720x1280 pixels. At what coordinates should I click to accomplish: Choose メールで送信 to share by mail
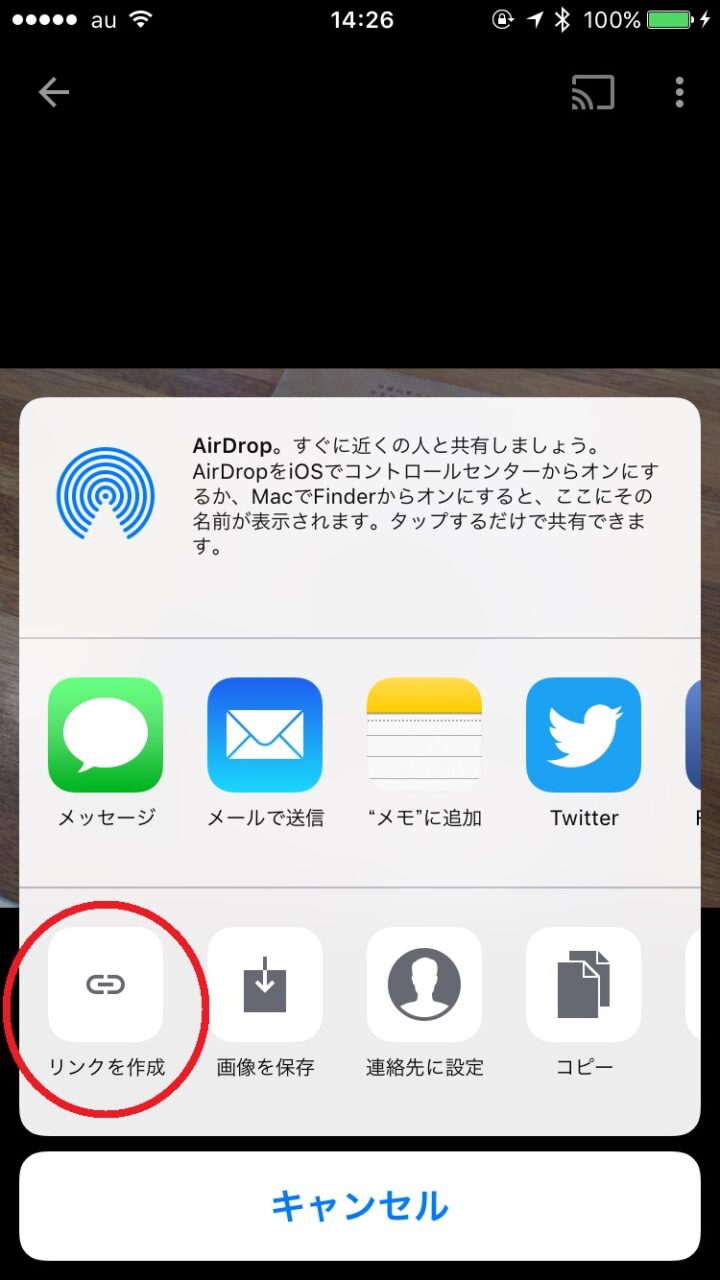[x=265, y=735]
